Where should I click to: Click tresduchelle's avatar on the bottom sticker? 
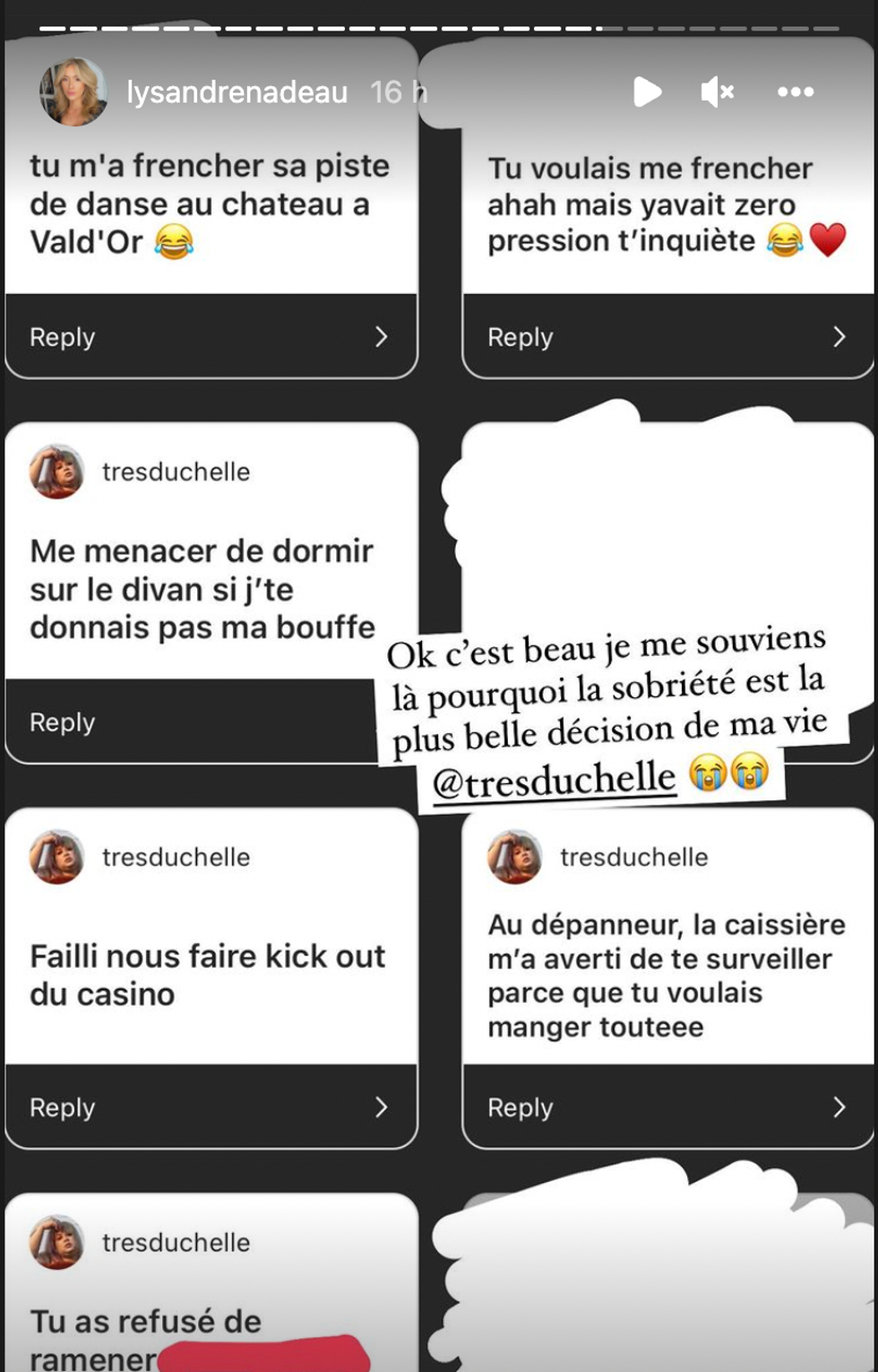[56, 1242]
